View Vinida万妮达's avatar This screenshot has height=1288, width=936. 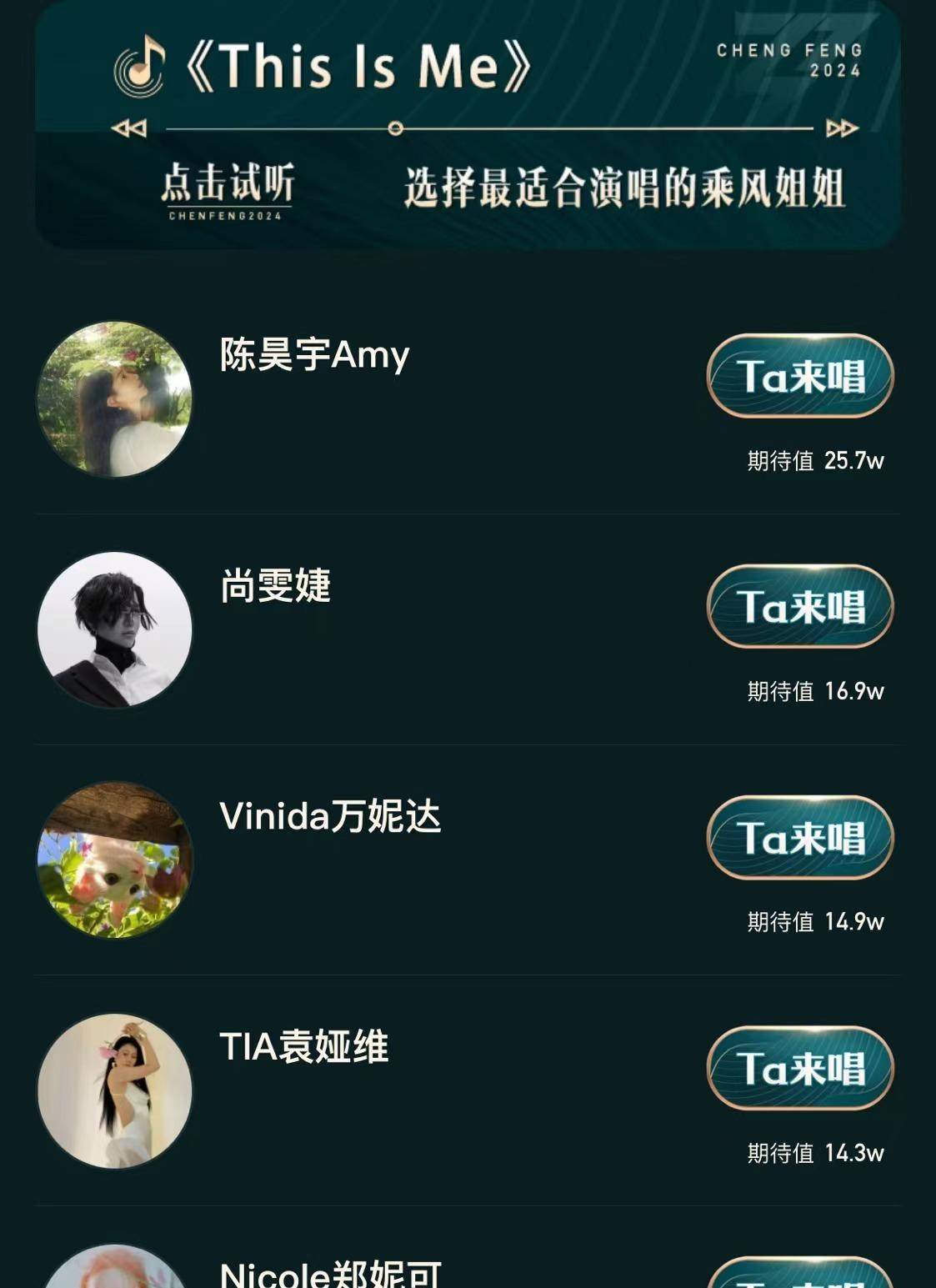point(115,860)
